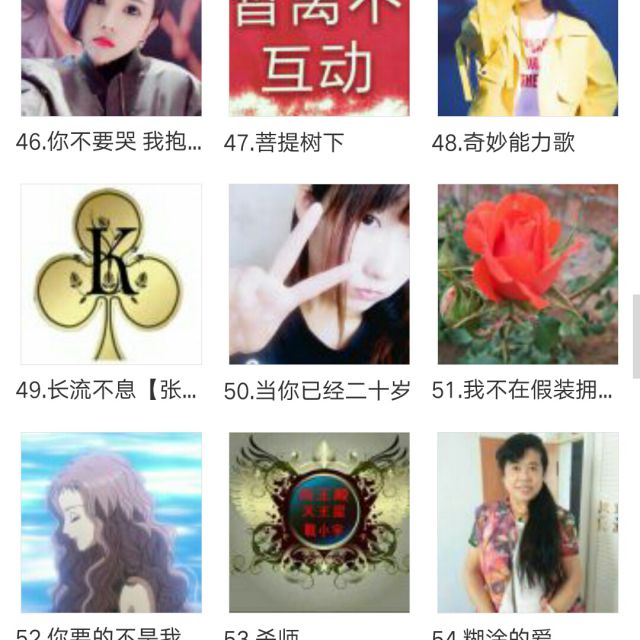Select song 47 菩提树下
The height and width of the screenshot is (640, 640).
pos(319,58)
